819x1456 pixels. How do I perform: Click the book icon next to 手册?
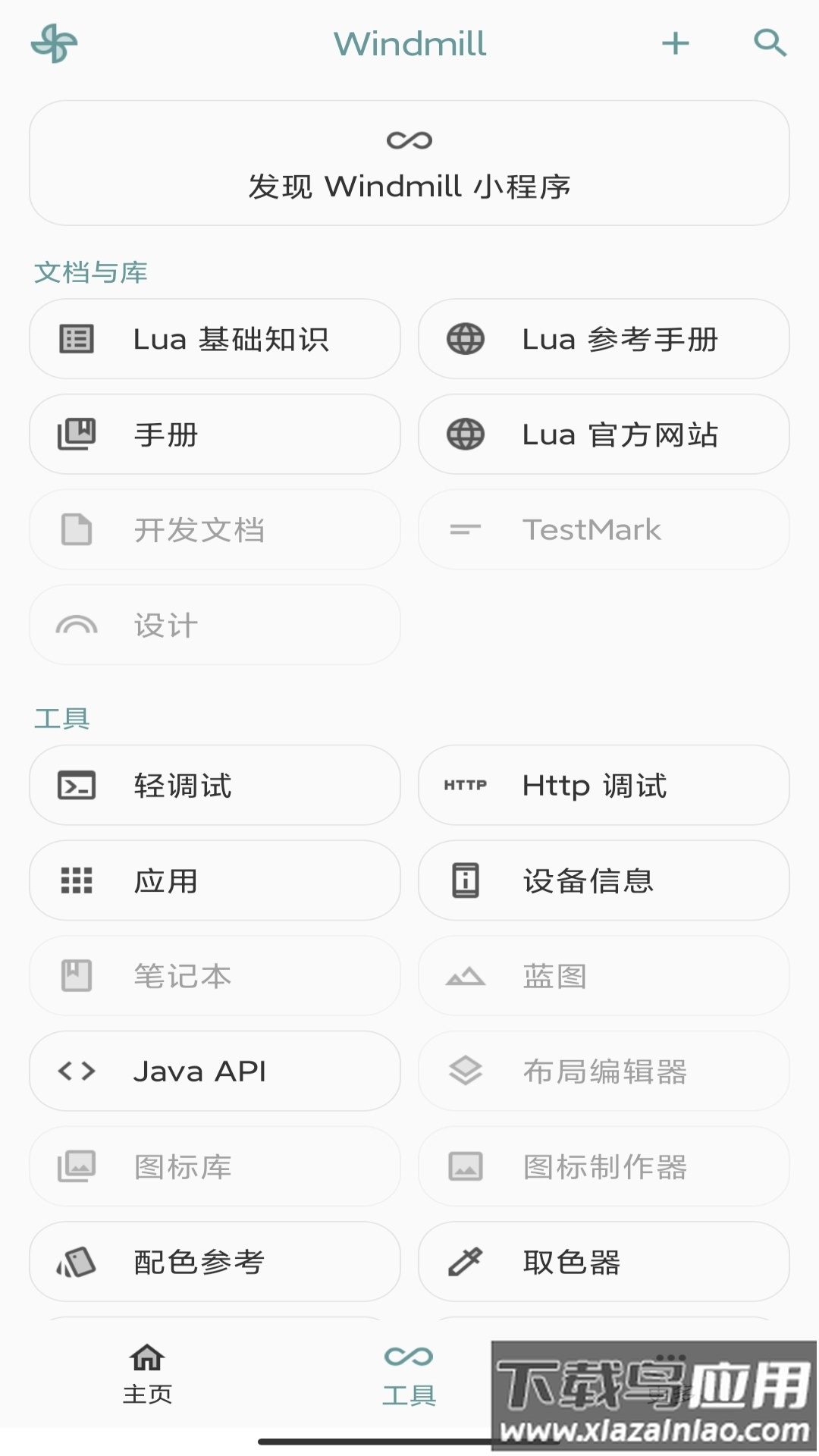[x=76, y=435]
